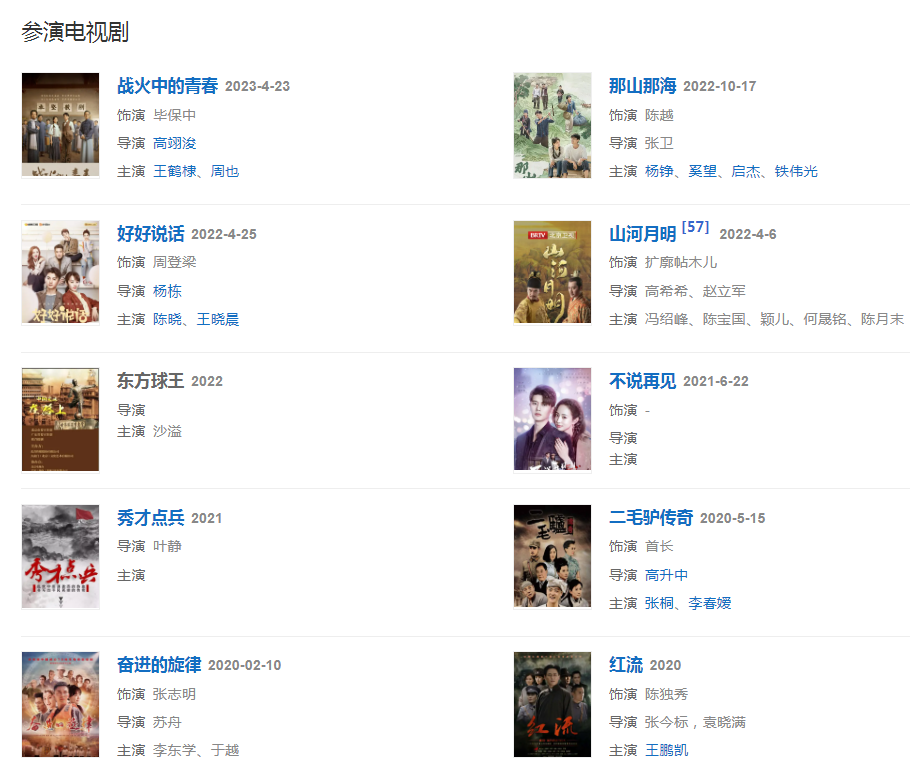The image size is (910, 777).
Task: Open the 好好说话 title link
Action: [150, 234]
